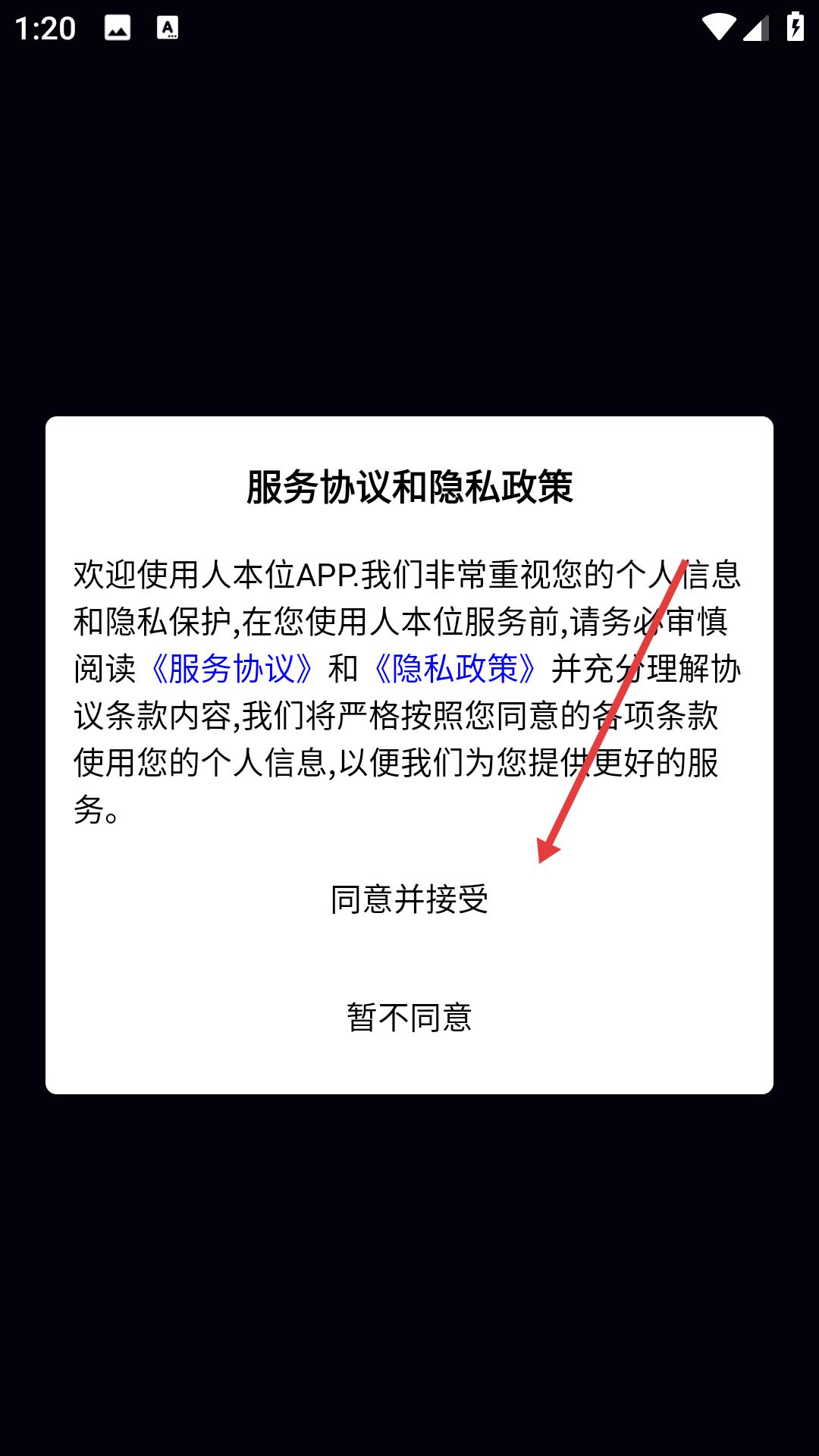This screenshot has width=819, height=1456.
Task: Decline with 暂不同意
Action: coord(409,1017)
